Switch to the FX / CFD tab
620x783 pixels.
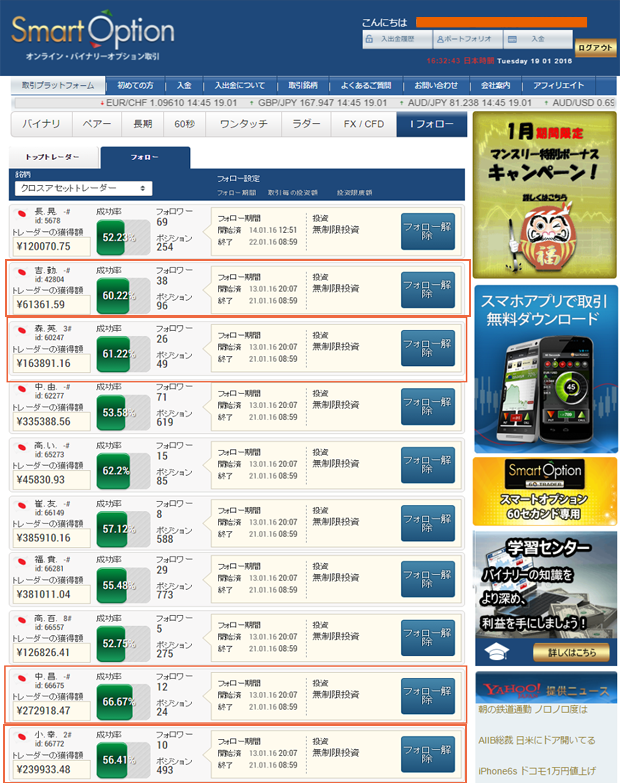coord(364,125)
